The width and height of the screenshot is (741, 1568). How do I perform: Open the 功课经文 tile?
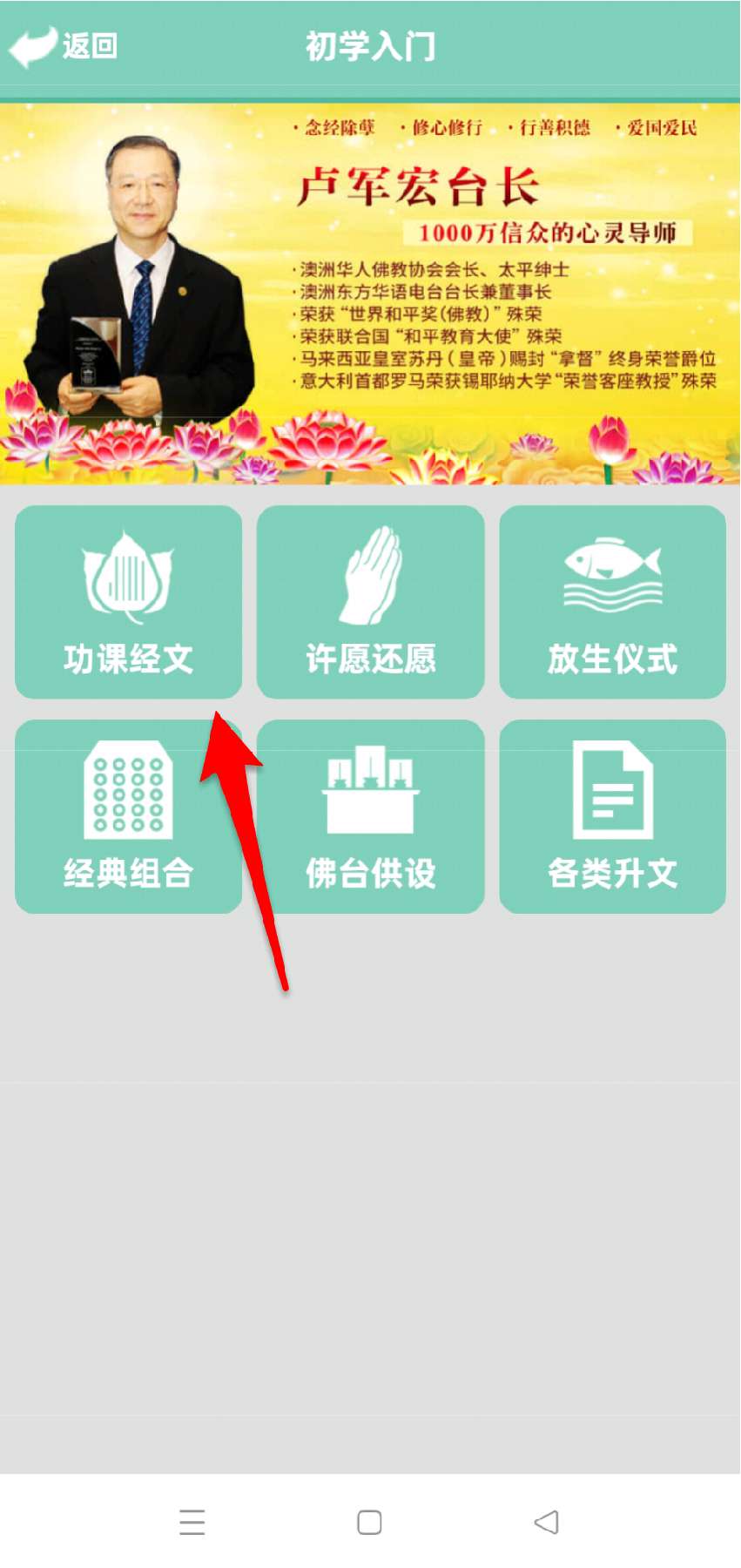click(129, 602)
